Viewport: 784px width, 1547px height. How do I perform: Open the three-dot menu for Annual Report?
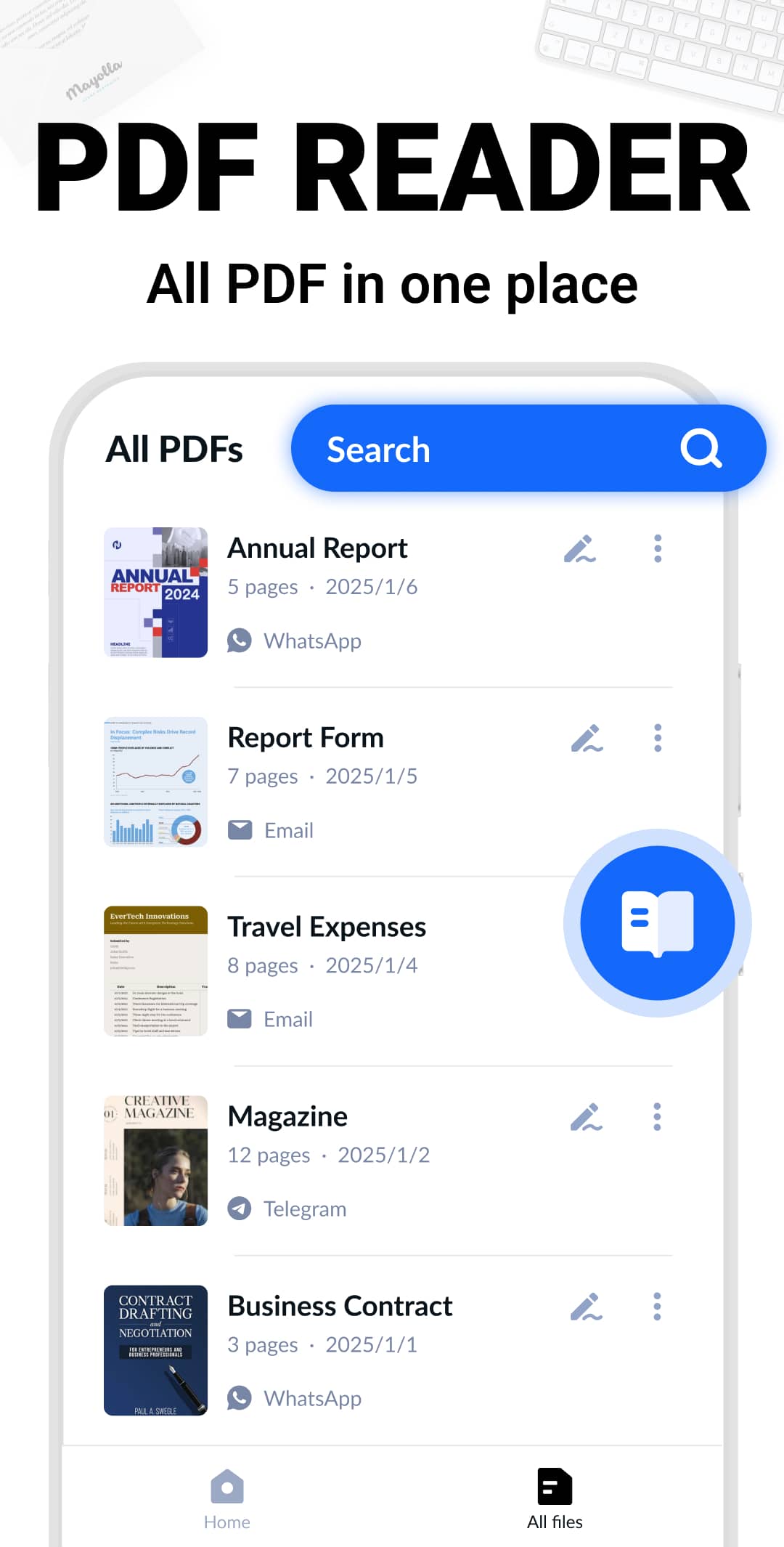pyautogui.click(x=657, y=548)
